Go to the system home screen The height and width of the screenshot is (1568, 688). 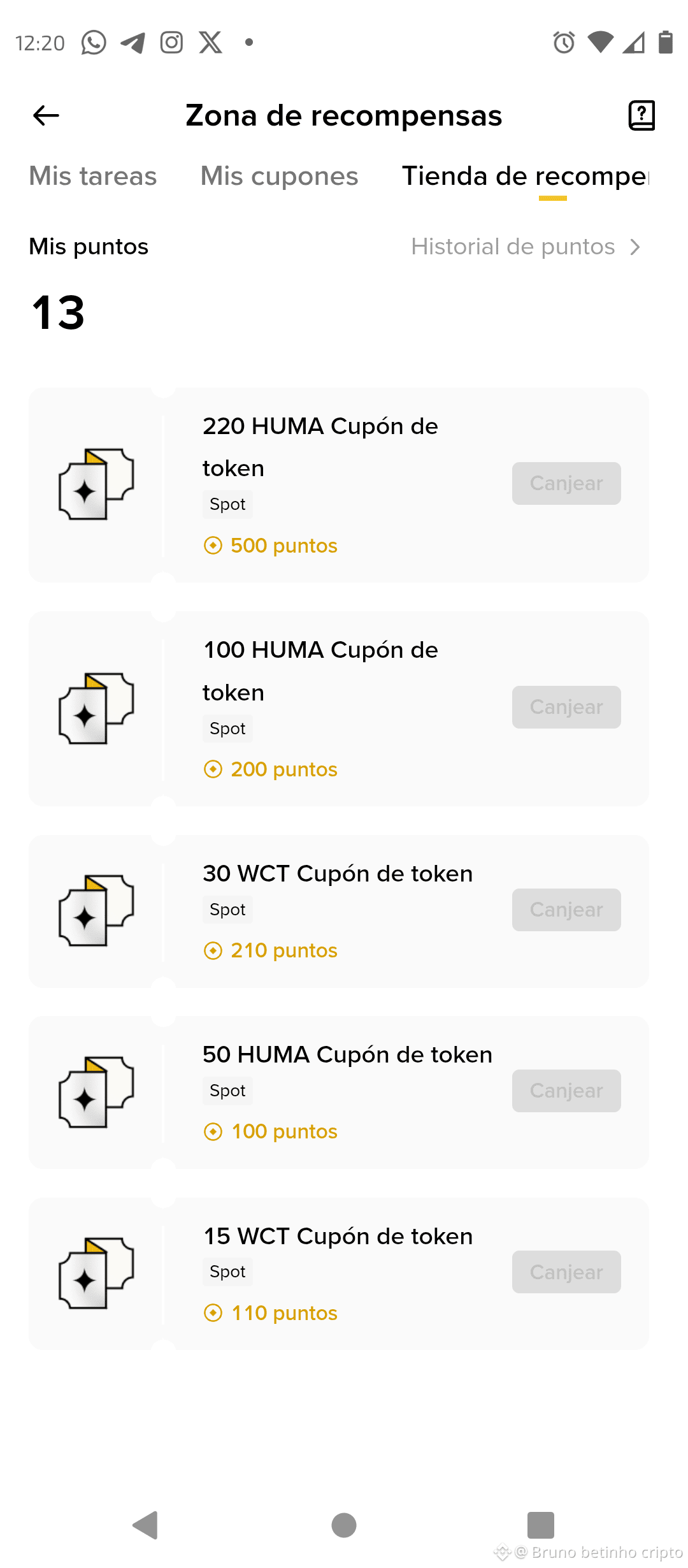tap(344, 1525)
